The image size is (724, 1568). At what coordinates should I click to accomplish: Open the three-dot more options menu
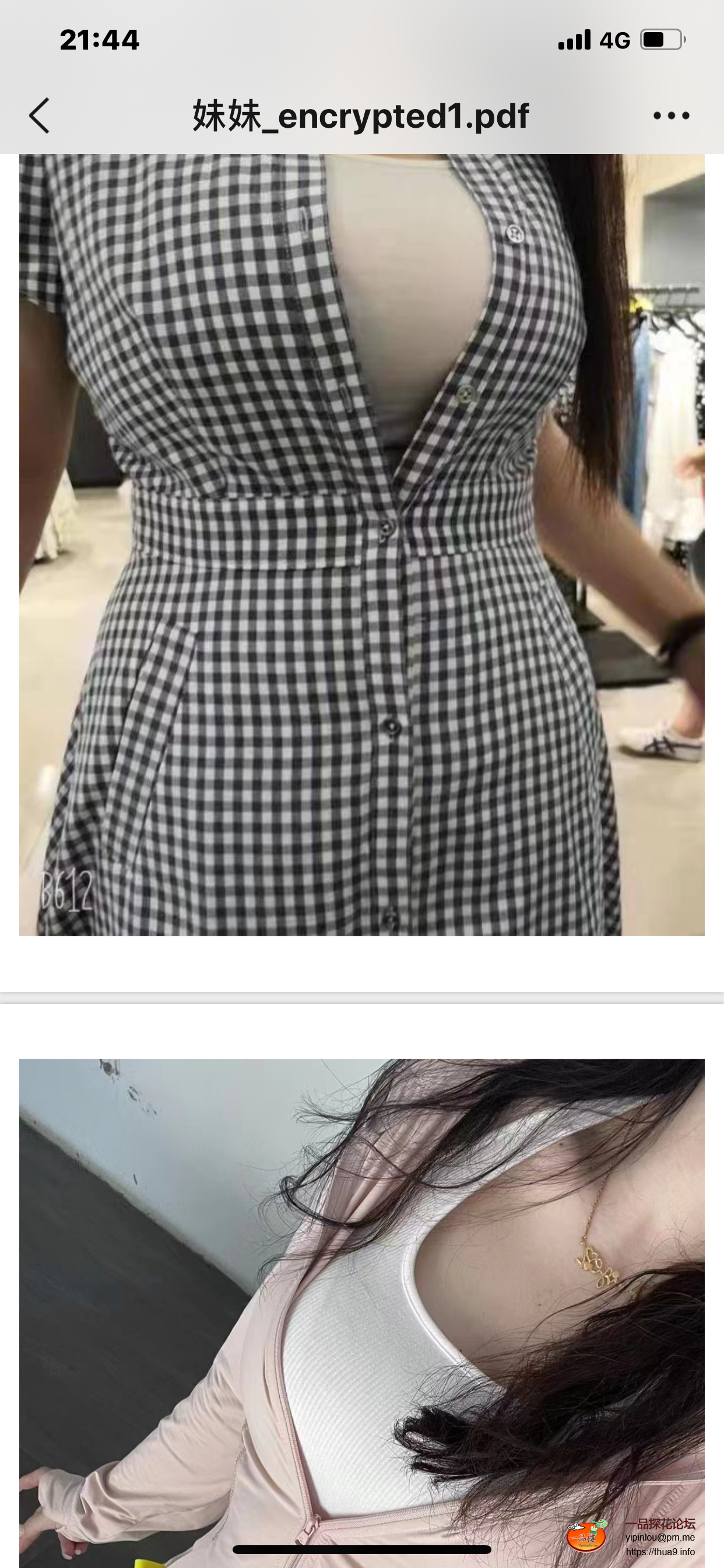pyautogui.click(x=671, y=115)
